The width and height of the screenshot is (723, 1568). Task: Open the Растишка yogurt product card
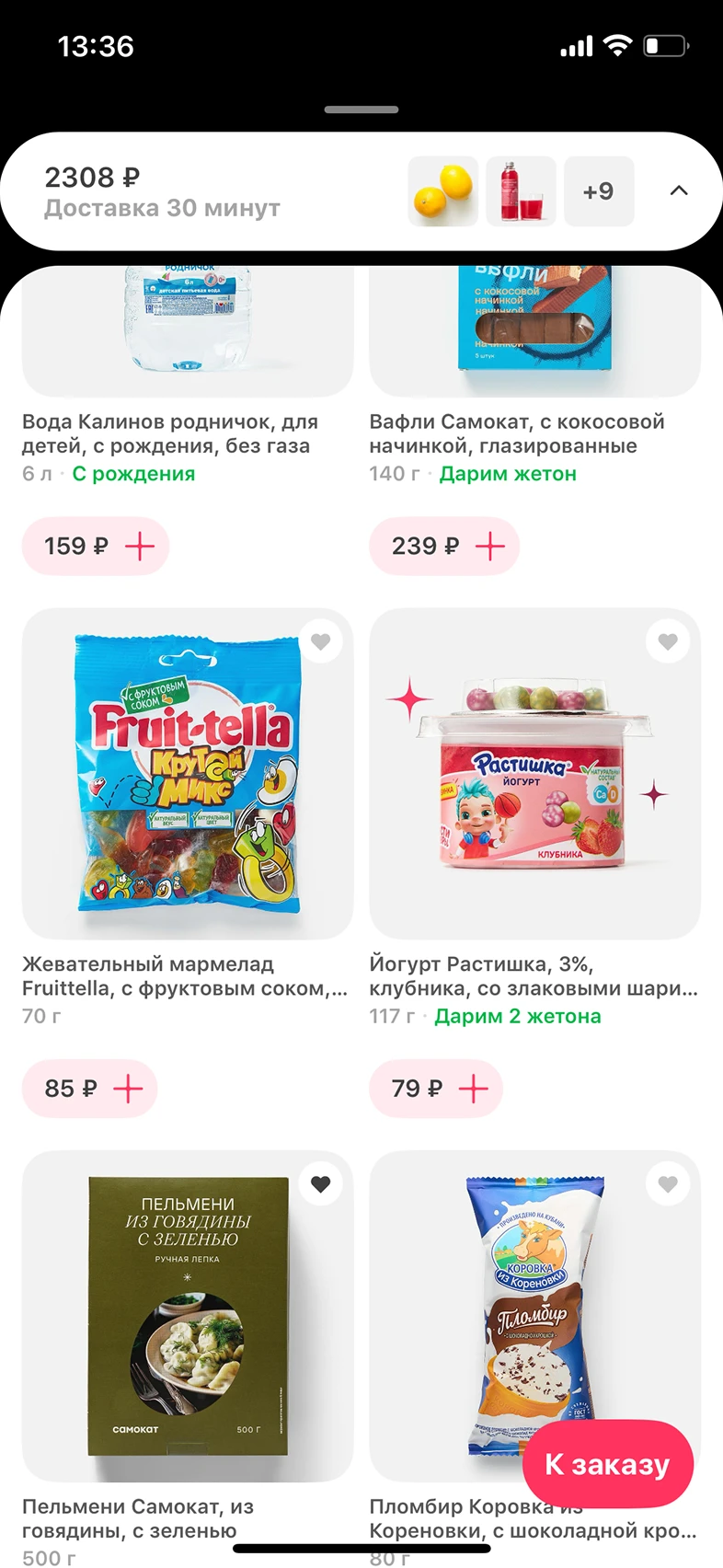[534, 773]
